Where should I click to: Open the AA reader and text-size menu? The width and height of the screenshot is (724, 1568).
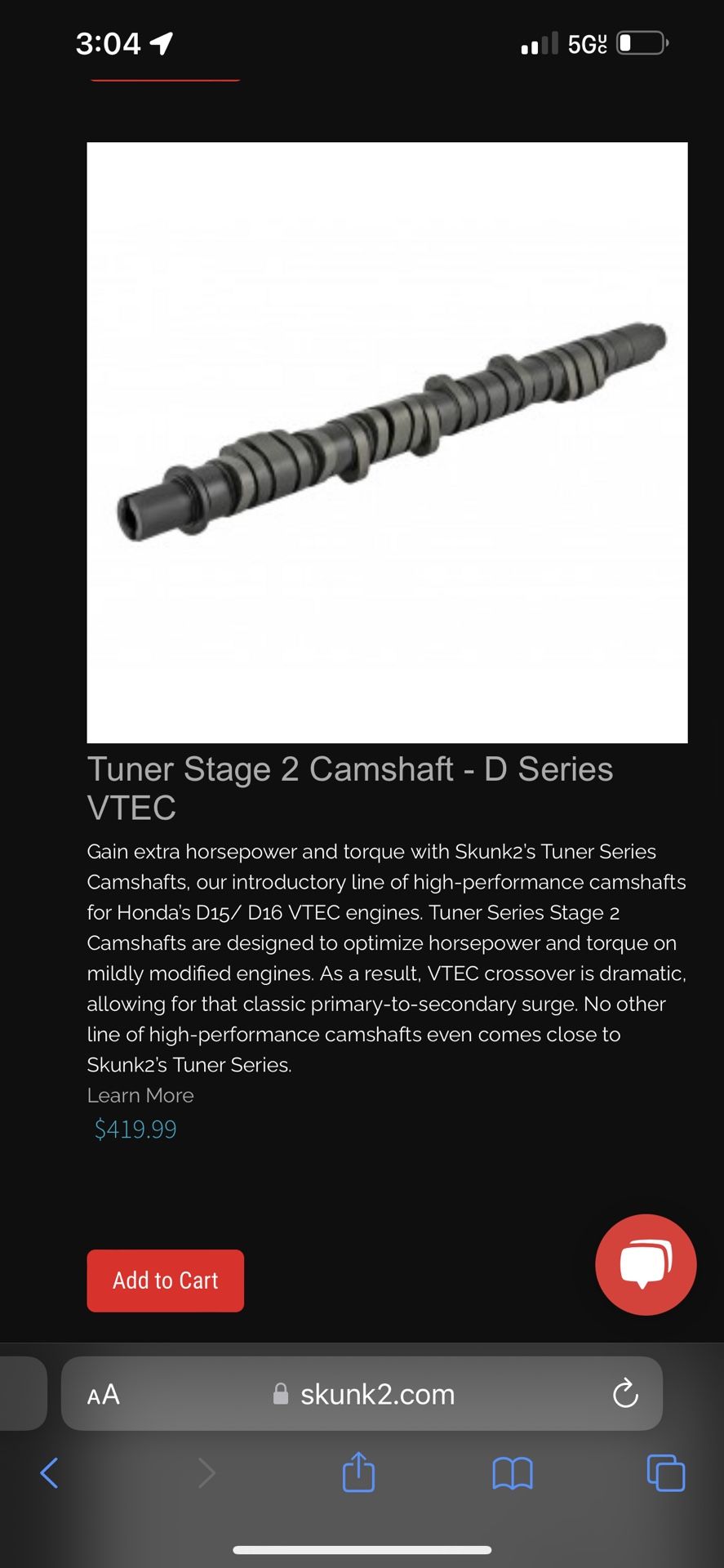pos(104,1394)
